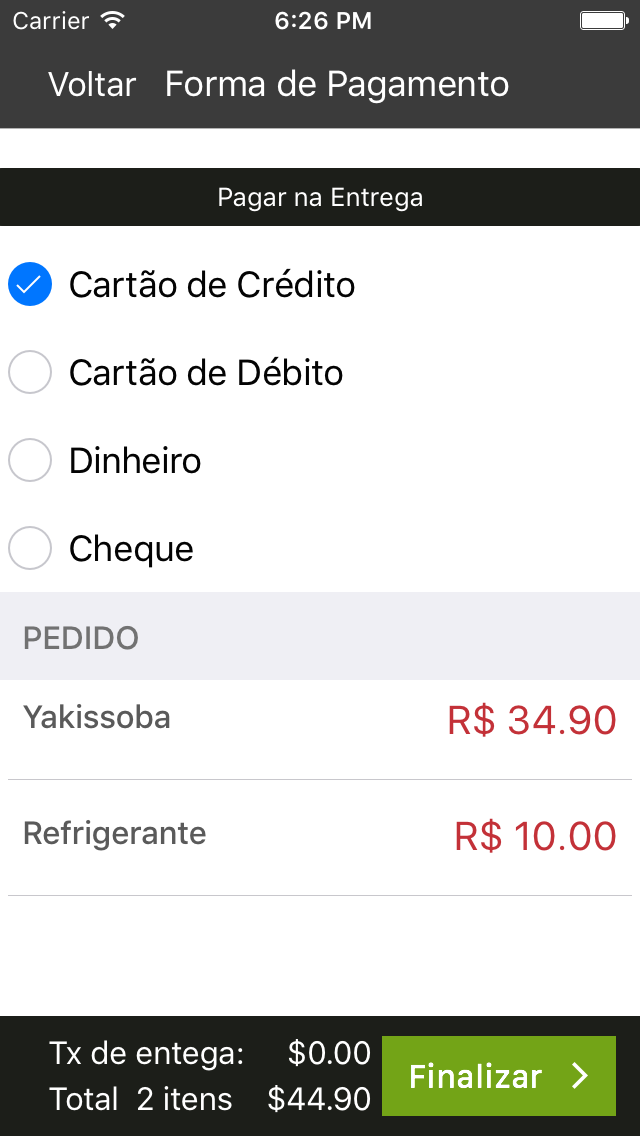Viewport: 640px width, 1136px height.
Task: Choose Cartão de Débito as payment
Action: coord(30,373)
